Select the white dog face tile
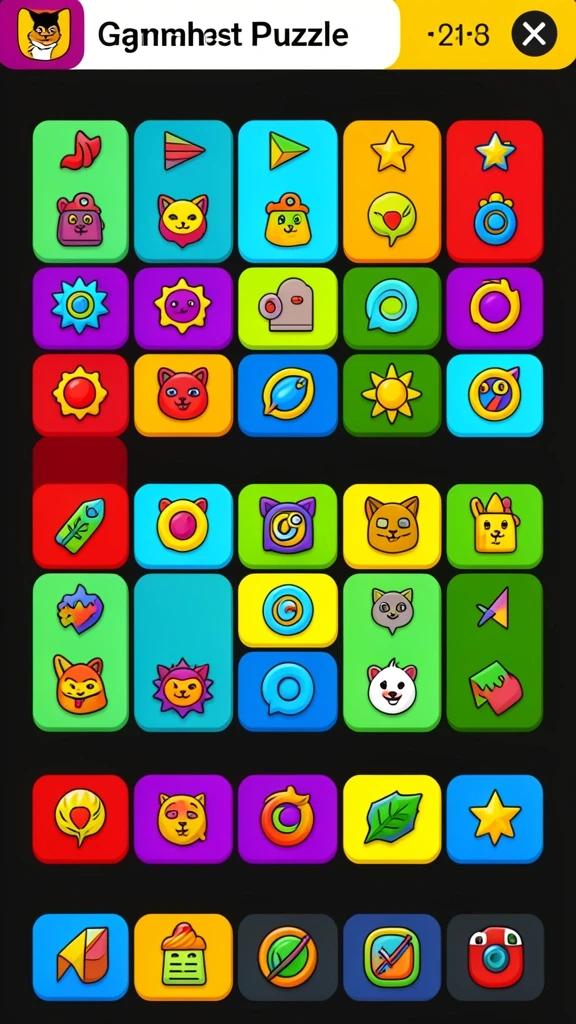This screenshot has height=1024, width=576. tap(391, 690)
